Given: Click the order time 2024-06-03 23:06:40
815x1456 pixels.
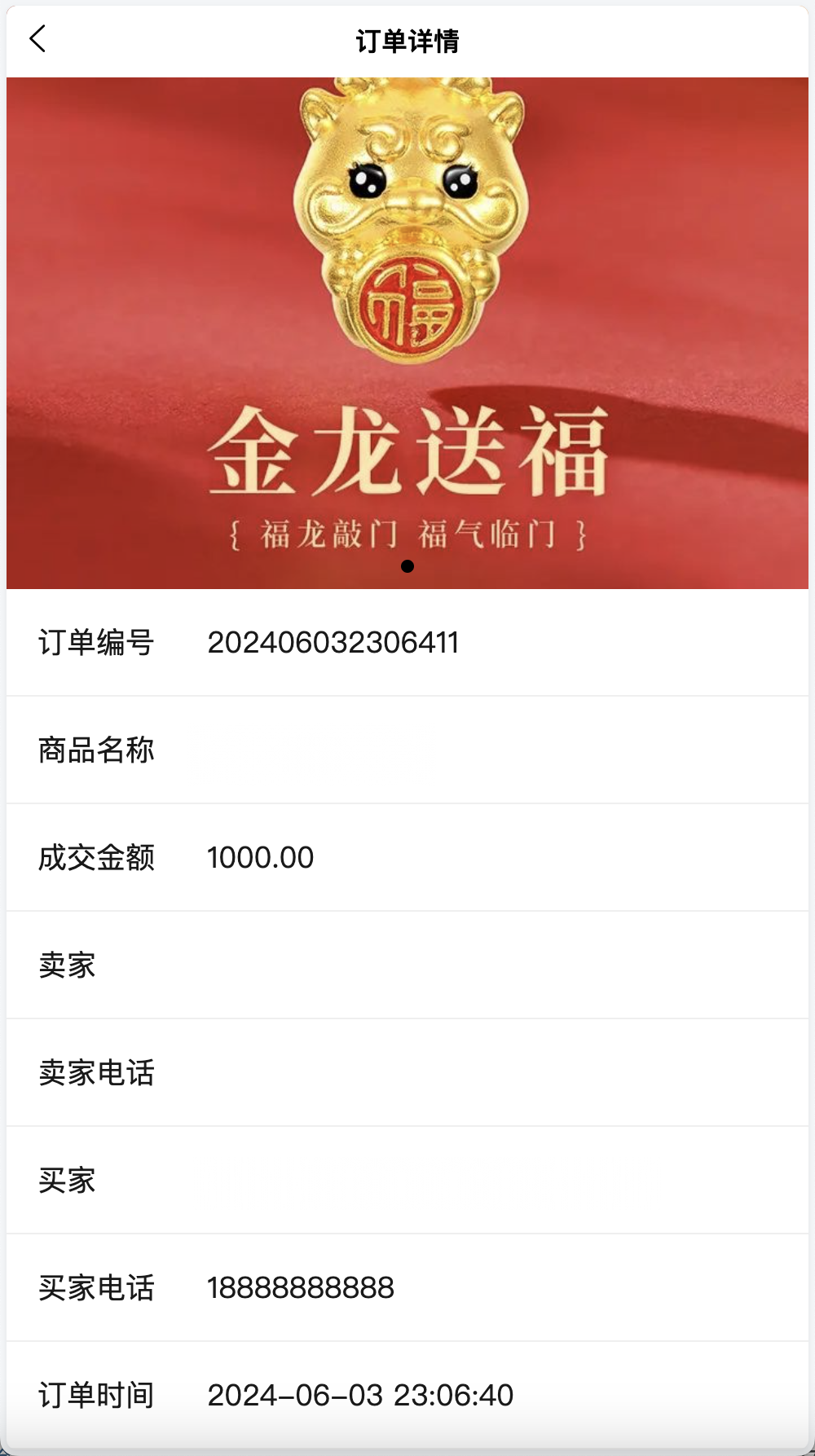Looking at the screenshot, I should [x=360, y=1395].
